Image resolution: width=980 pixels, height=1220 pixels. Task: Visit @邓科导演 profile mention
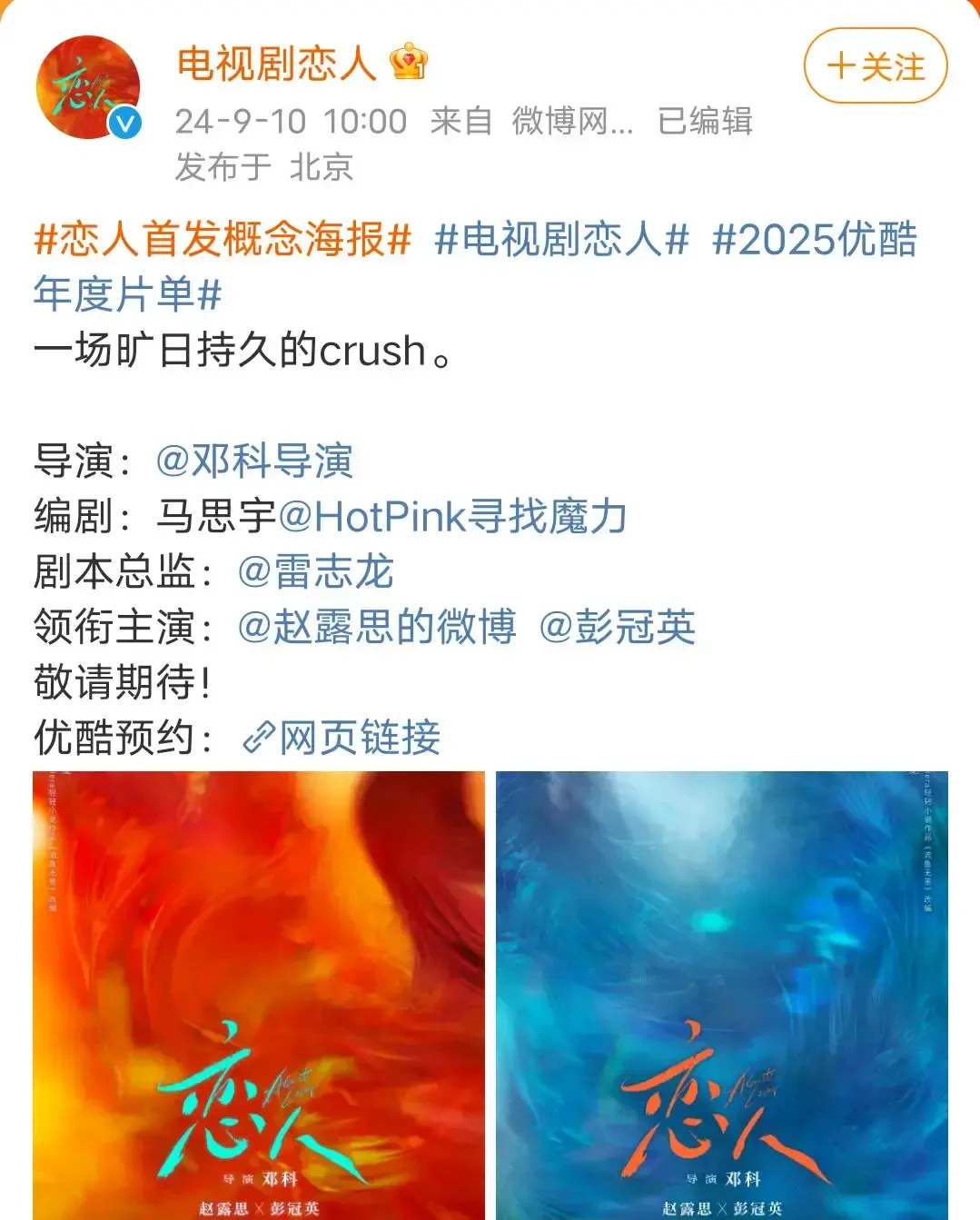[254, 461]
